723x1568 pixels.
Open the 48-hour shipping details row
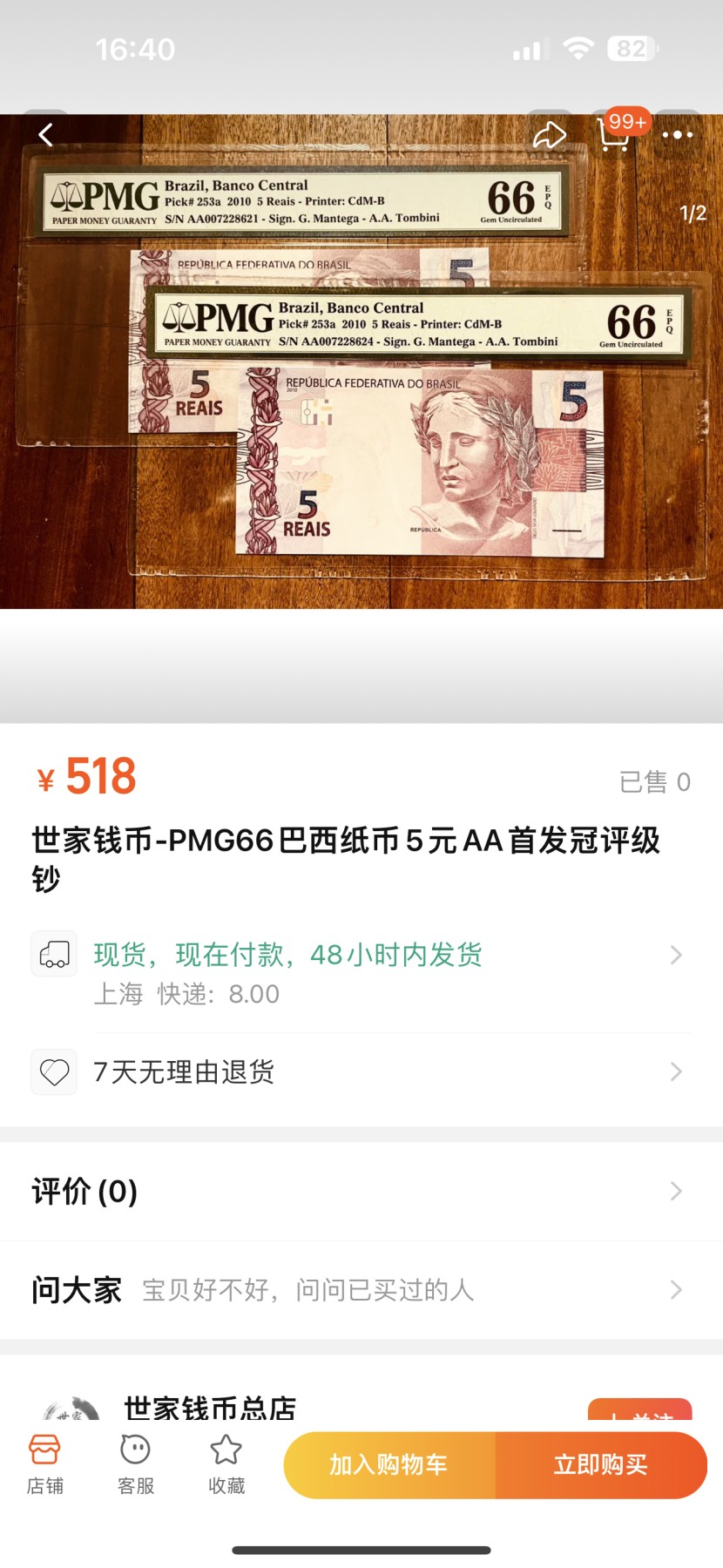(361, 971)
